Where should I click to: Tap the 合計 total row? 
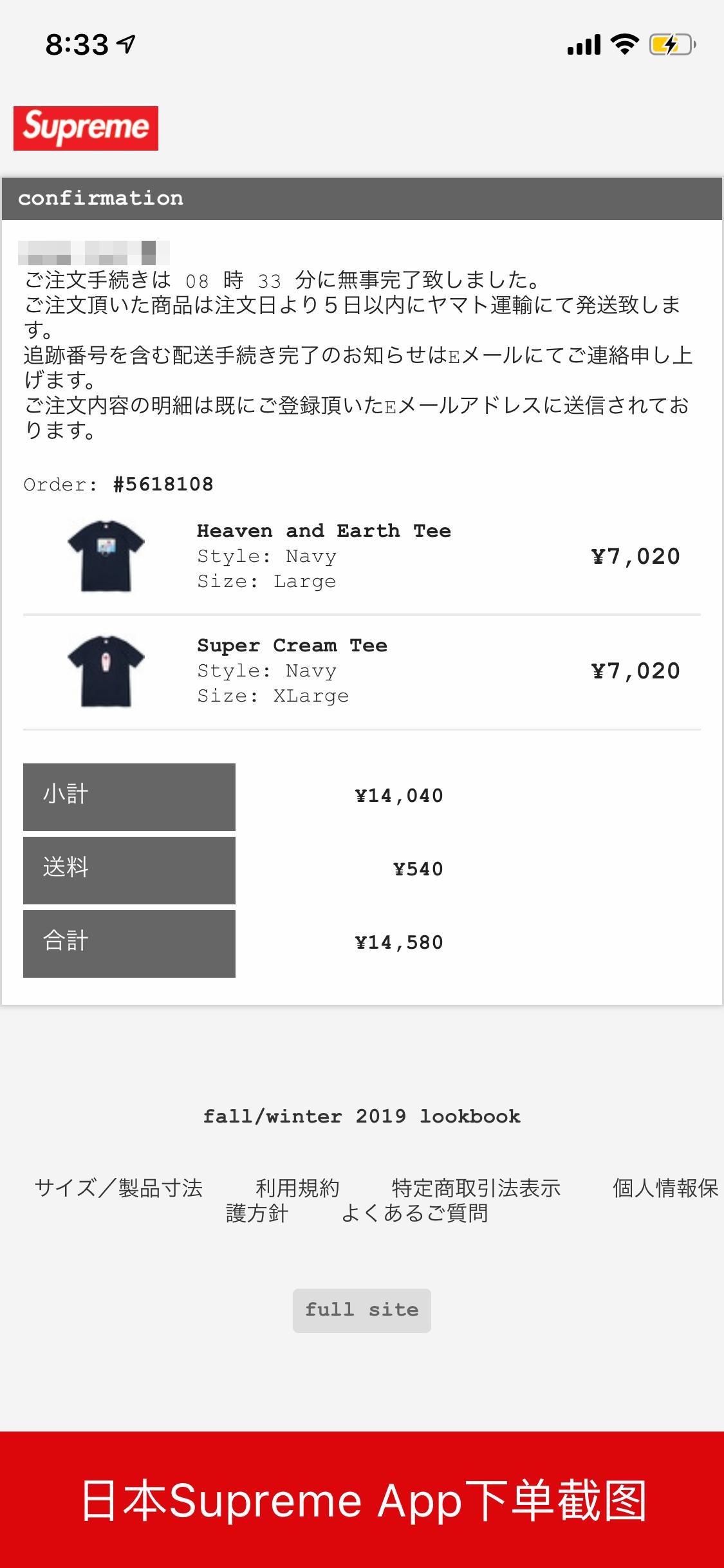(x=129, y=942)
